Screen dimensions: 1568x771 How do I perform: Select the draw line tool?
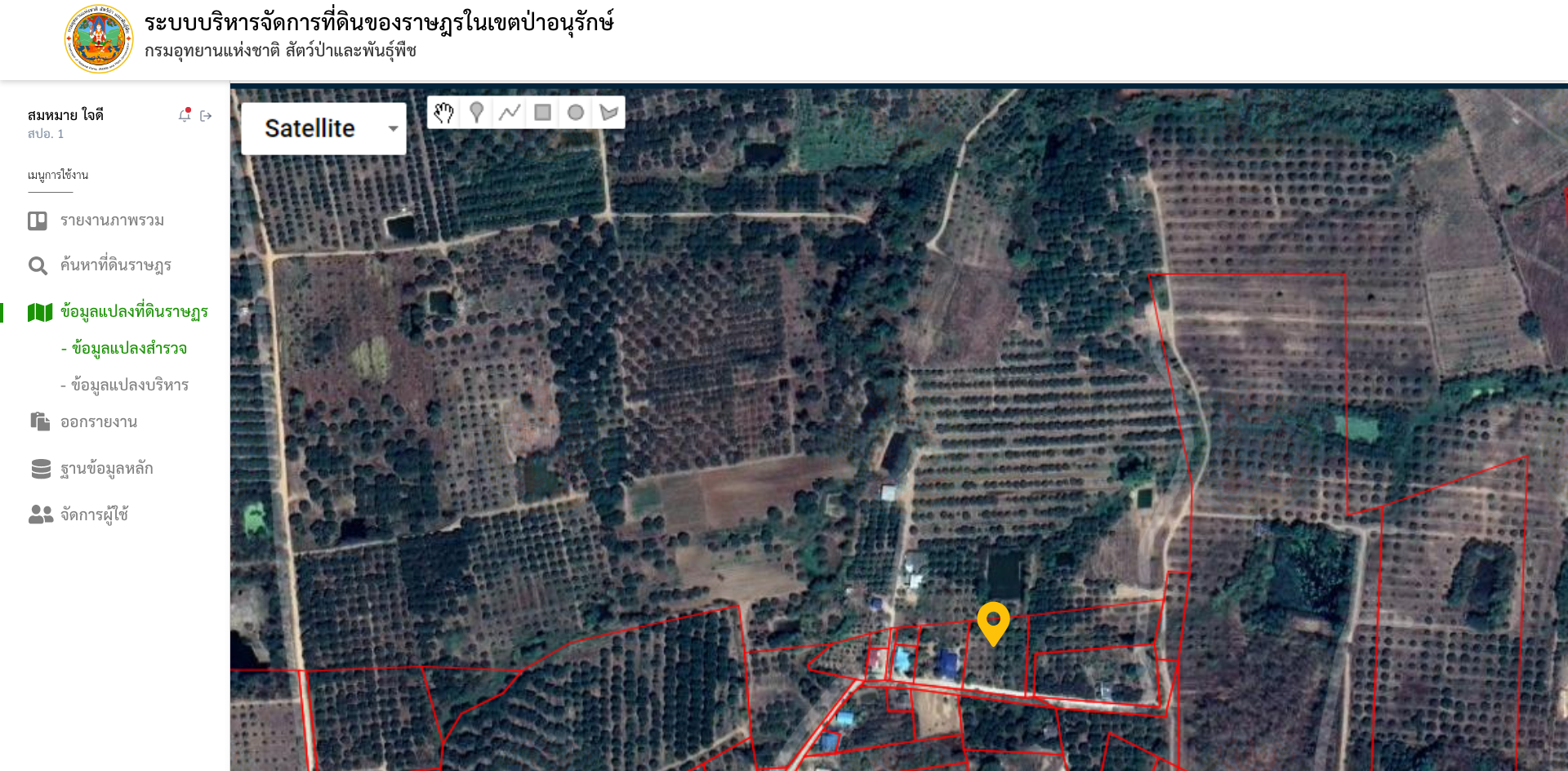click(x=510, y=113)
